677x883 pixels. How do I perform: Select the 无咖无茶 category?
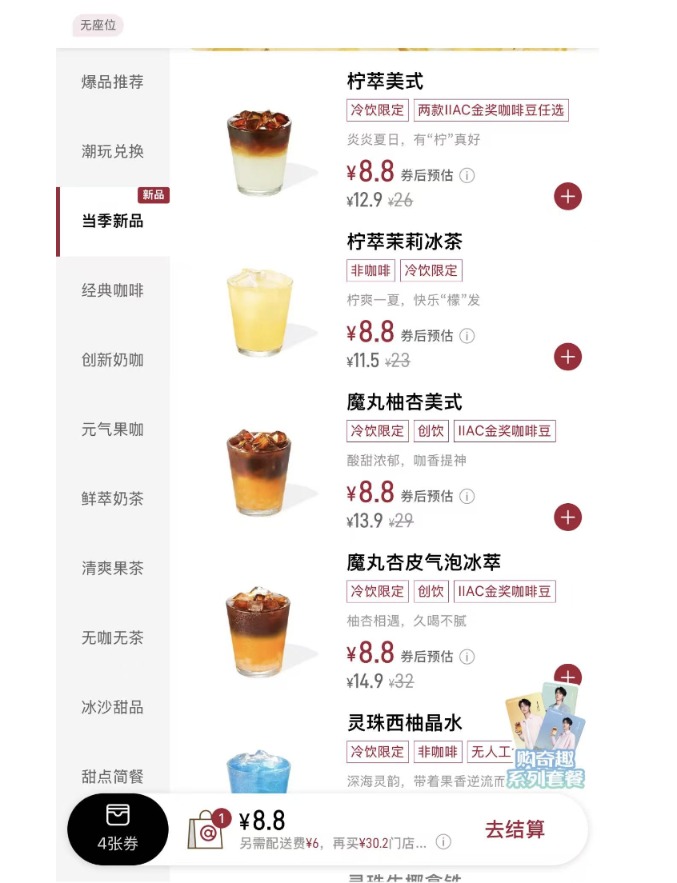point(112,637)
